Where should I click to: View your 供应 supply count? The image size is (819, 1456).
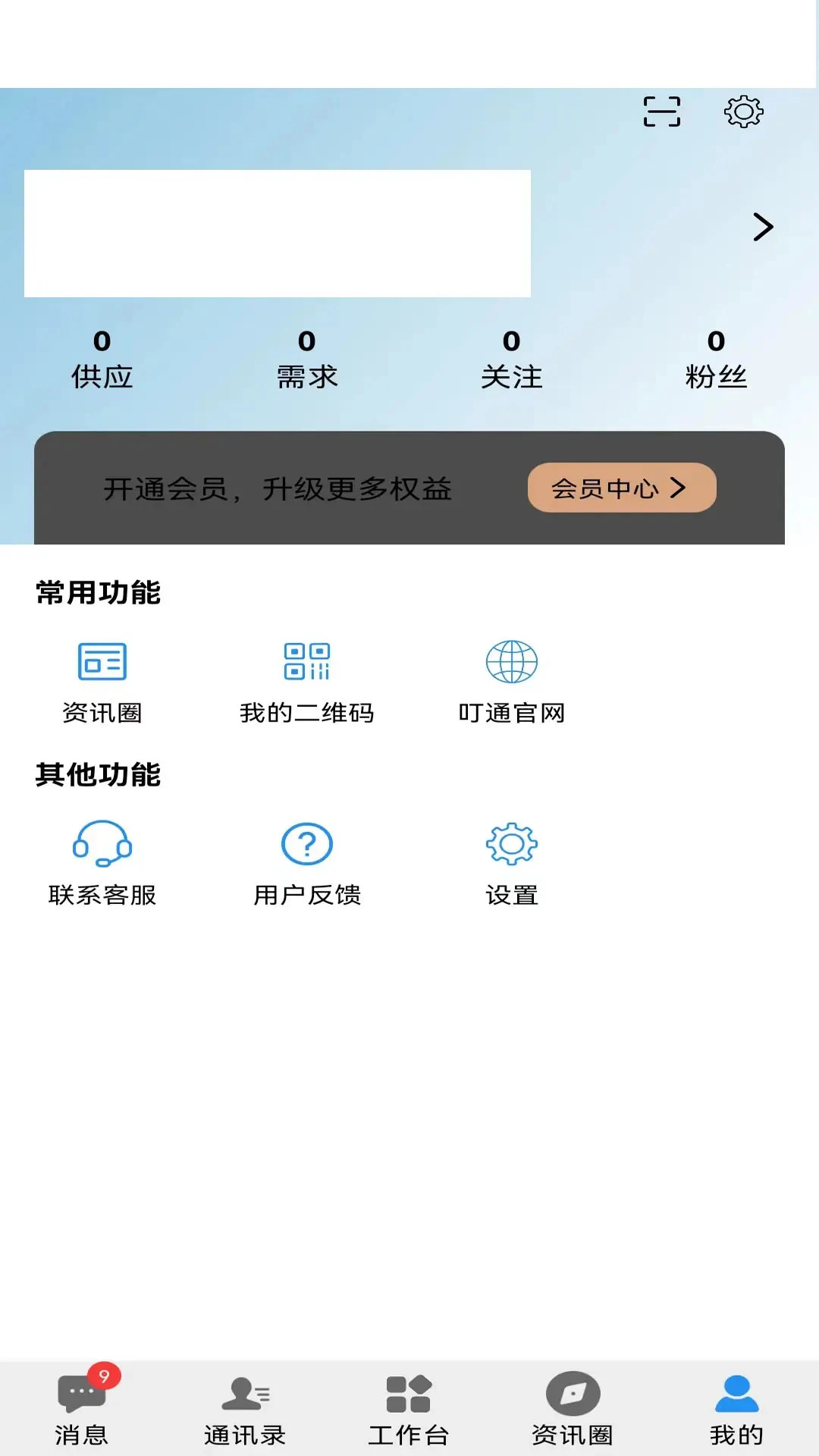coord(102,358)
